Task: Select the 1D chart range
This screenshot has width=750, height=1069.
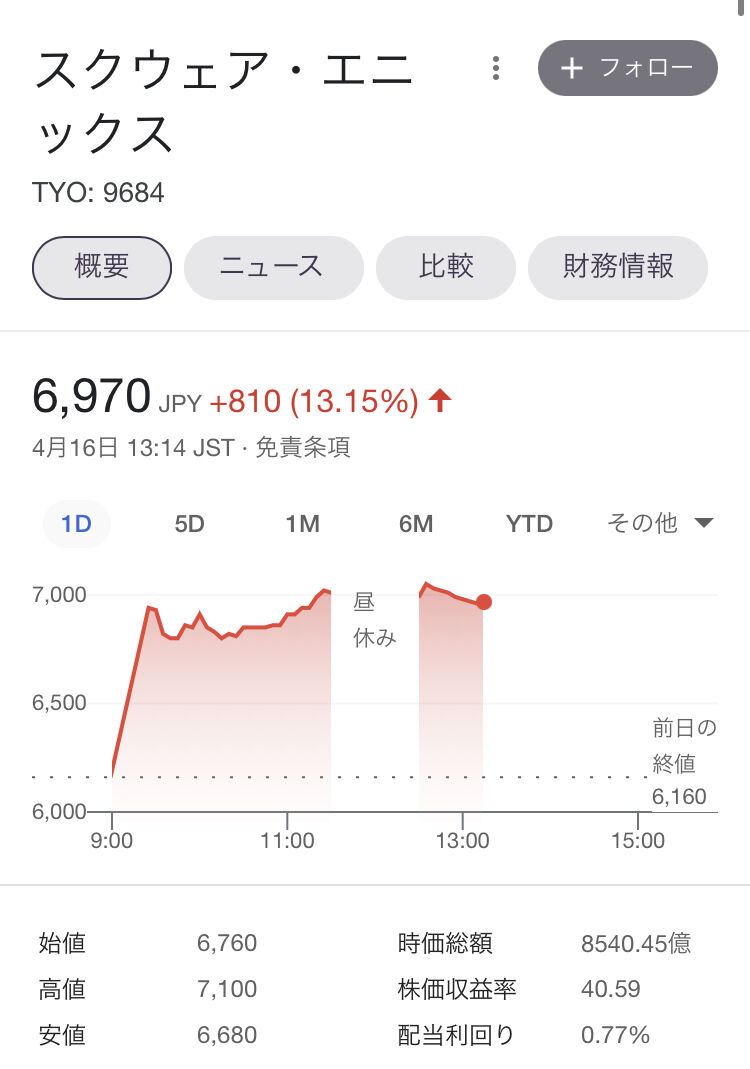Action: (x=76, y=524)
